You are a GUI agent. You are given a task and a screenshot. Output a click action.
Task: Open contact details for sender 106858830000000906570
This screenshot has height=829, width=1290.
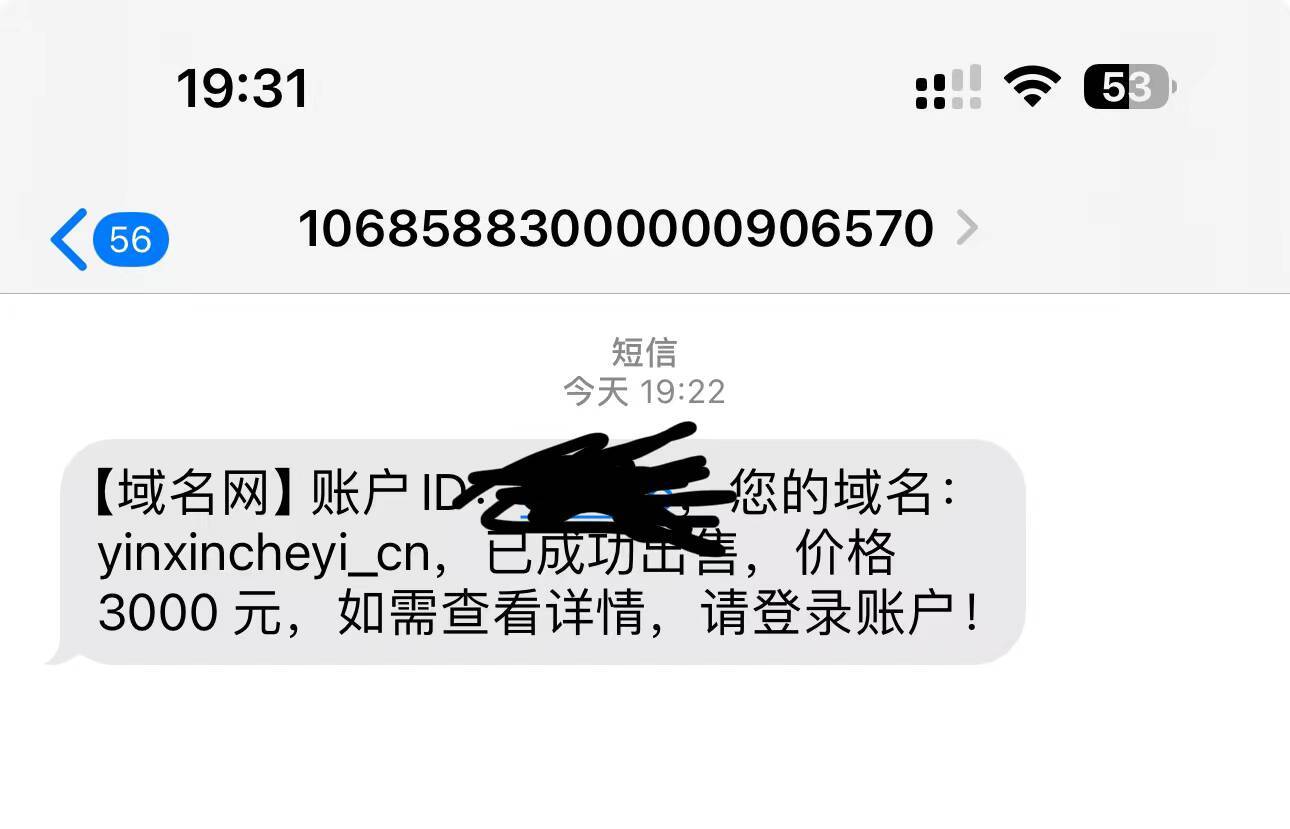pos(637,229)
